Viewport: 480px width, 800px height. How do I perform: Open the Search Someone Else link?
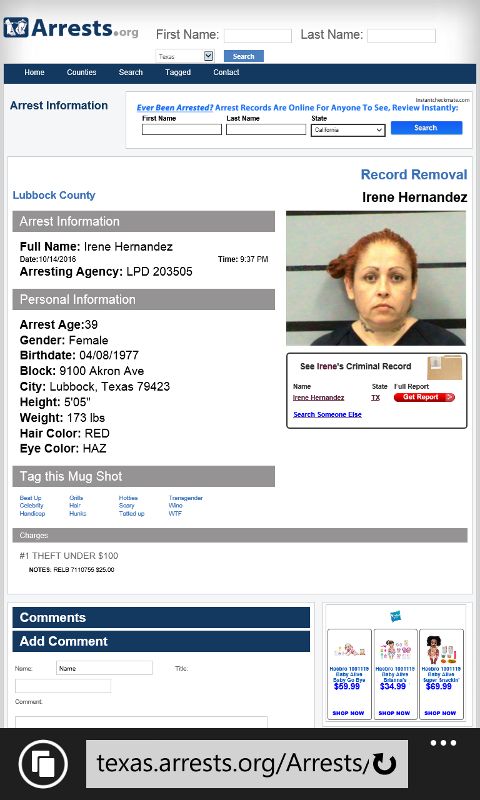(x=327, y=414)
